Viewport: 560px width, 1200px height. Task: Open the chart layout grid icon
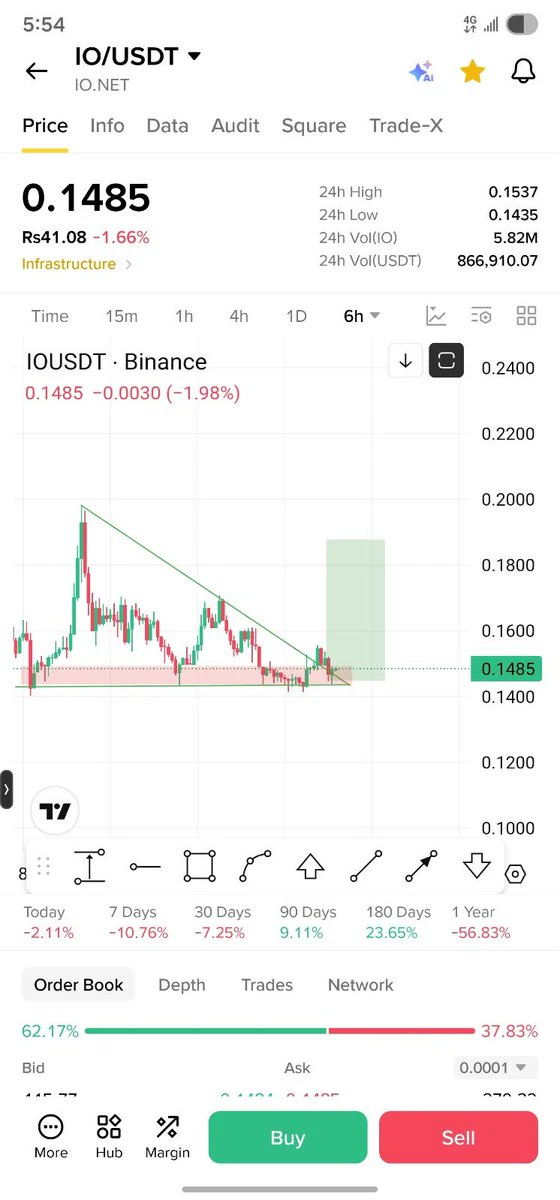click(526, 316)
